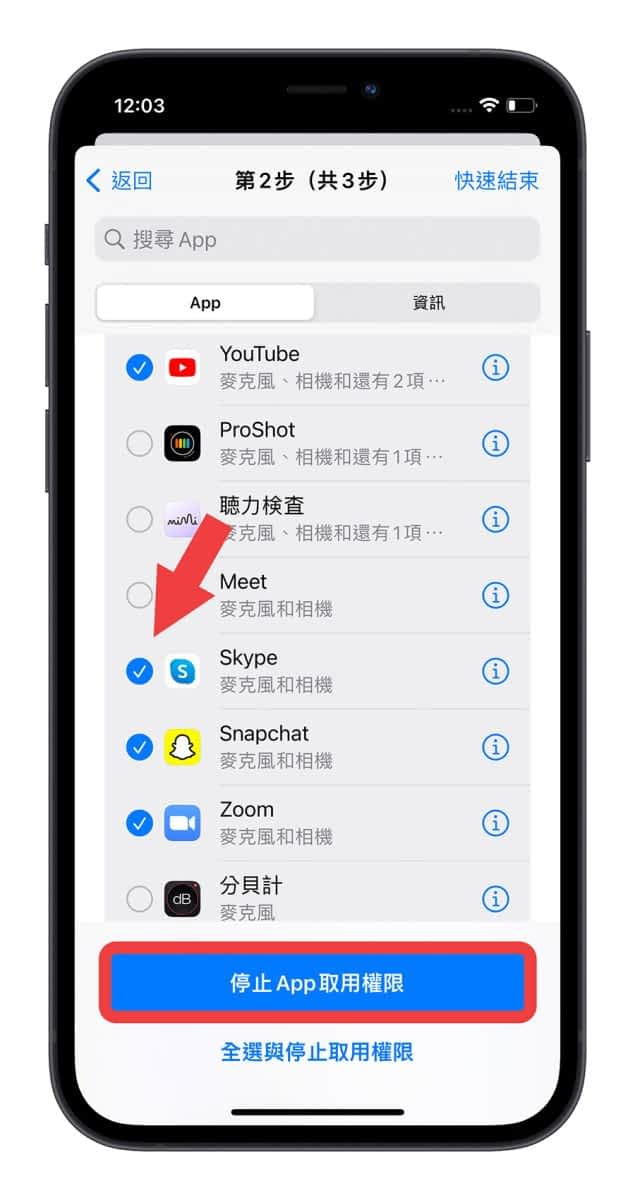This screenshot has width=635, height=1200.
Task: Select the App segment
Action: pos(205,303)
